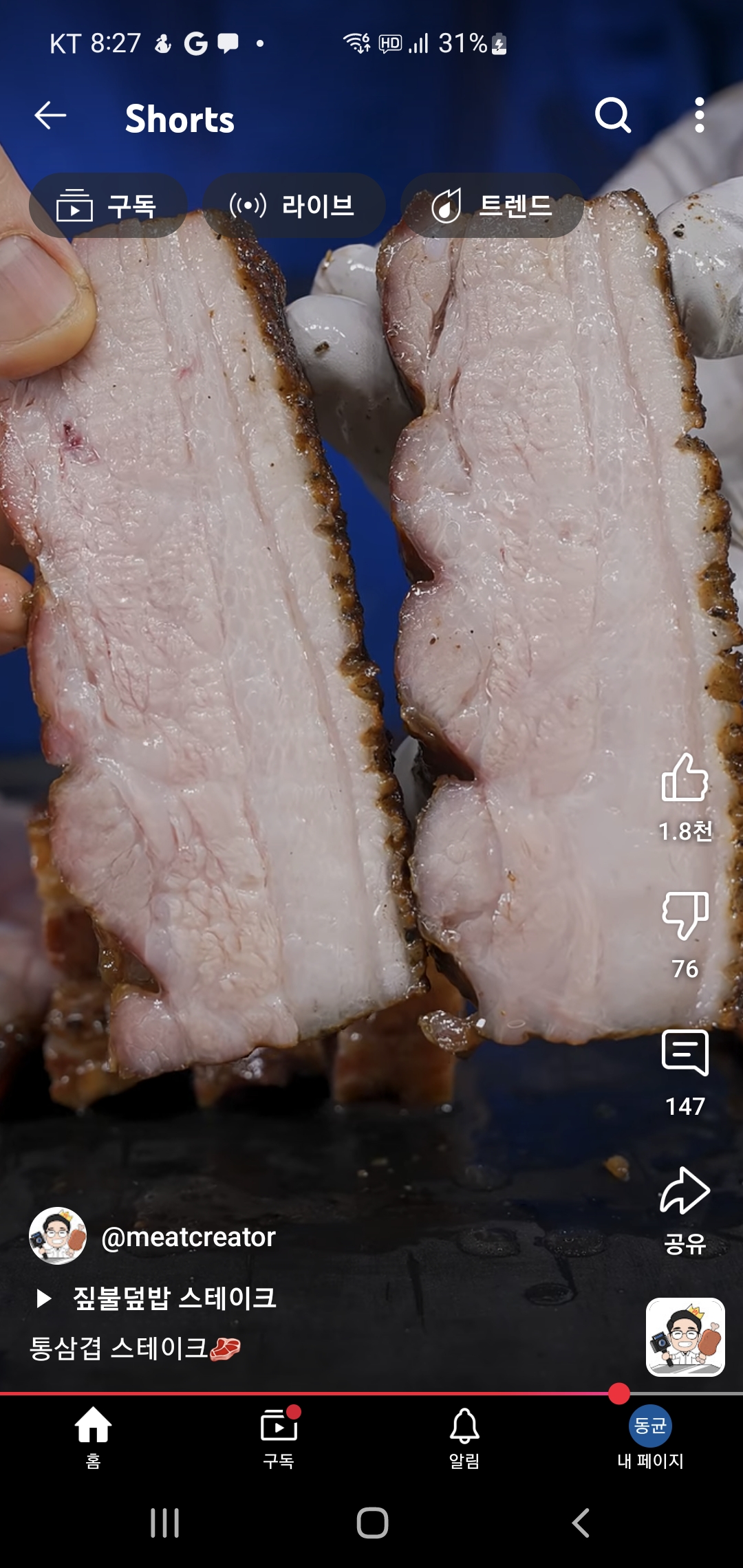The height and width of the screenshot is (1568, 743).
Task: Go back from the Shorts screen
Action: [51, 116]
